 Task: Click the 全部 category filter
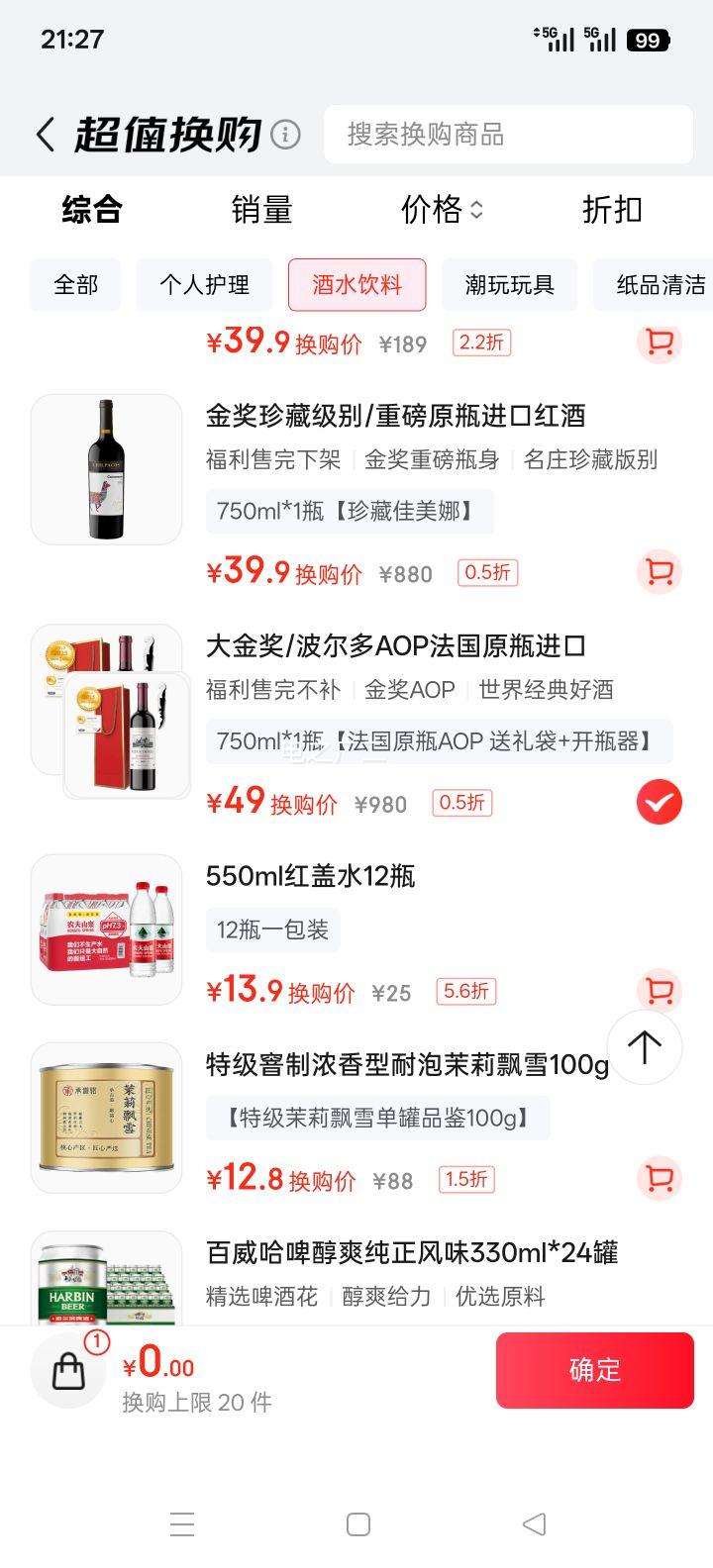coord(74,285)
